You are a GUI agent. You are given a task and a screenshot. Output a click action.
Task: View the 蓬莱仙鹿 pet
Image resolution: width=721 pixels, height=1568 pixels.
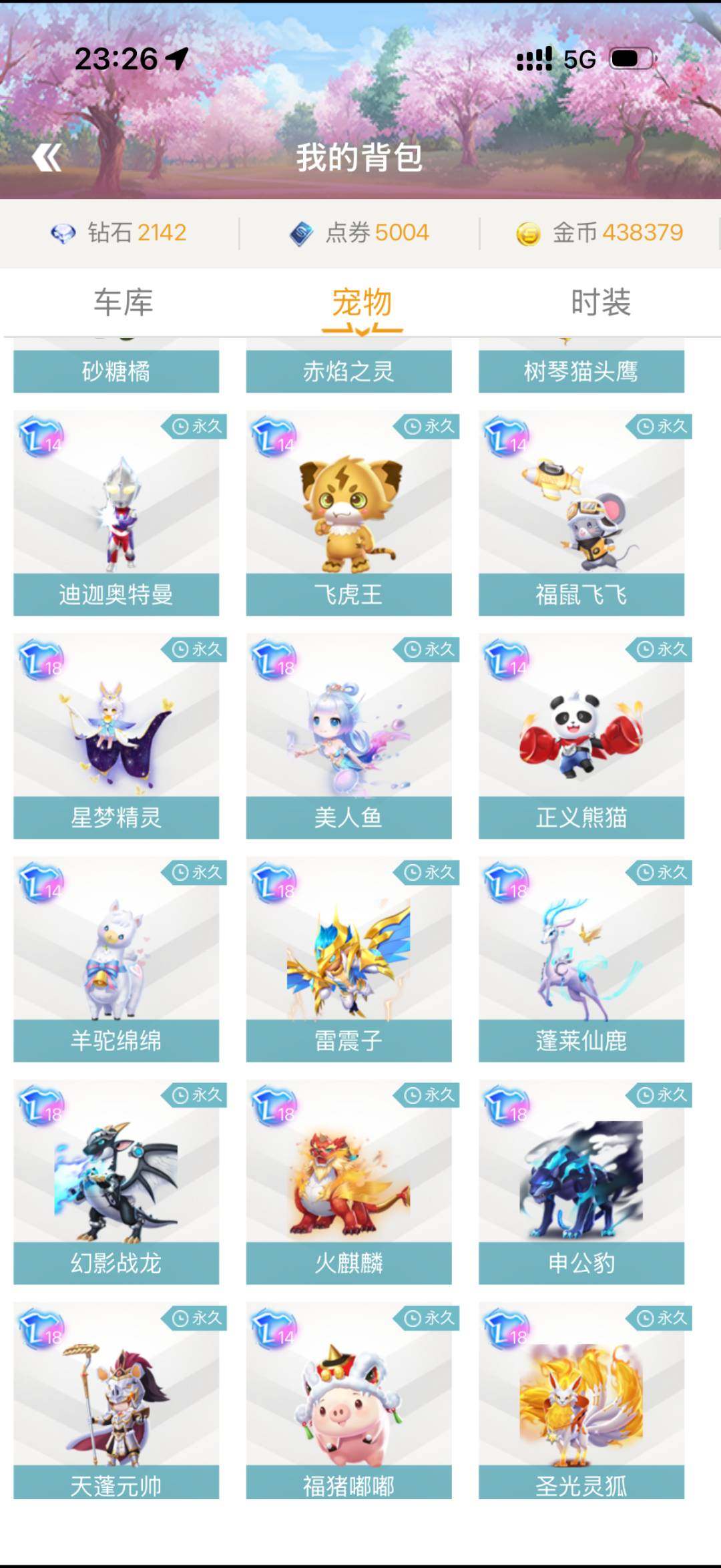581,960
